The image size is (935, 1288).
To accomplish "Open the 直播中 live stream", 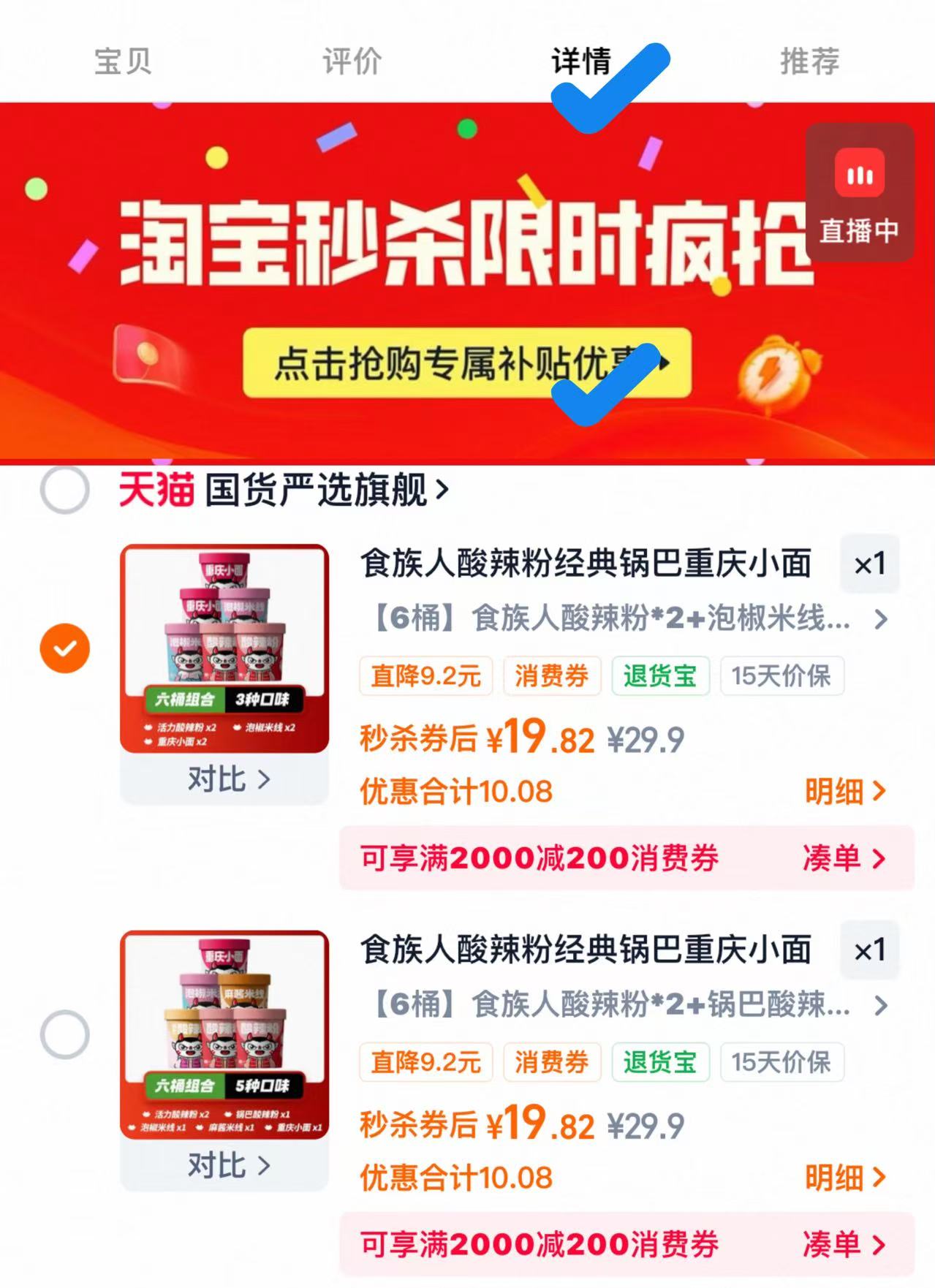I will click(860, 194).
